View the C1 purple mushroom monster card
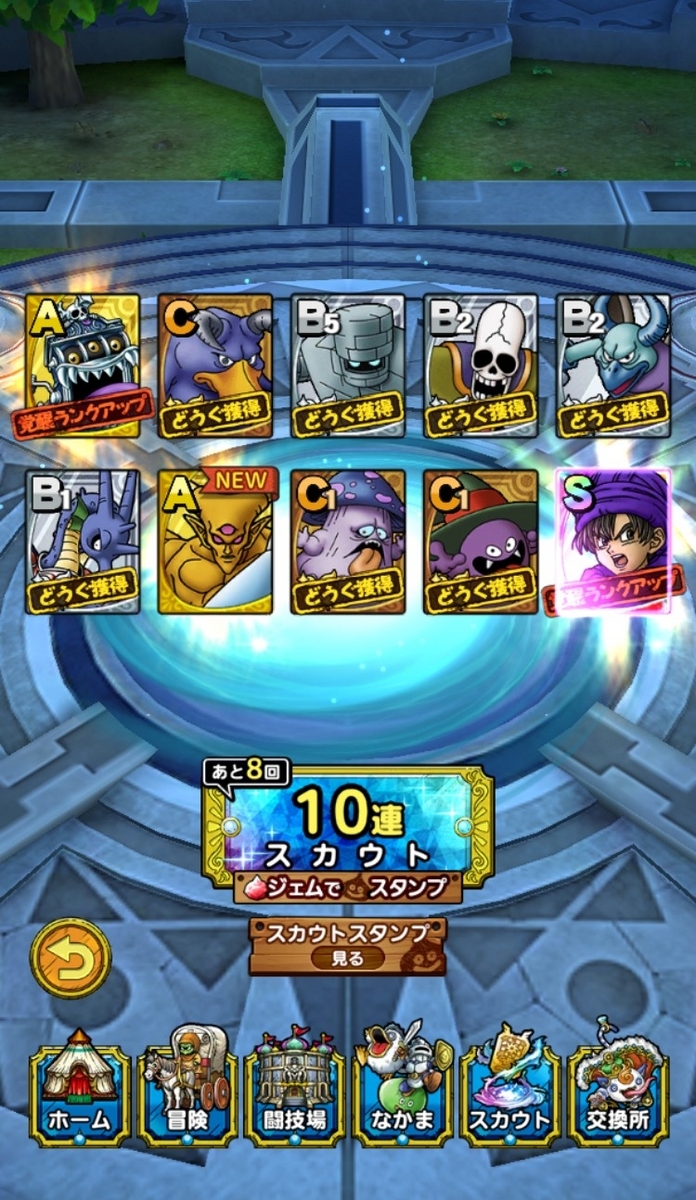This screenshot has height=1200, width=696. [348, 541]
